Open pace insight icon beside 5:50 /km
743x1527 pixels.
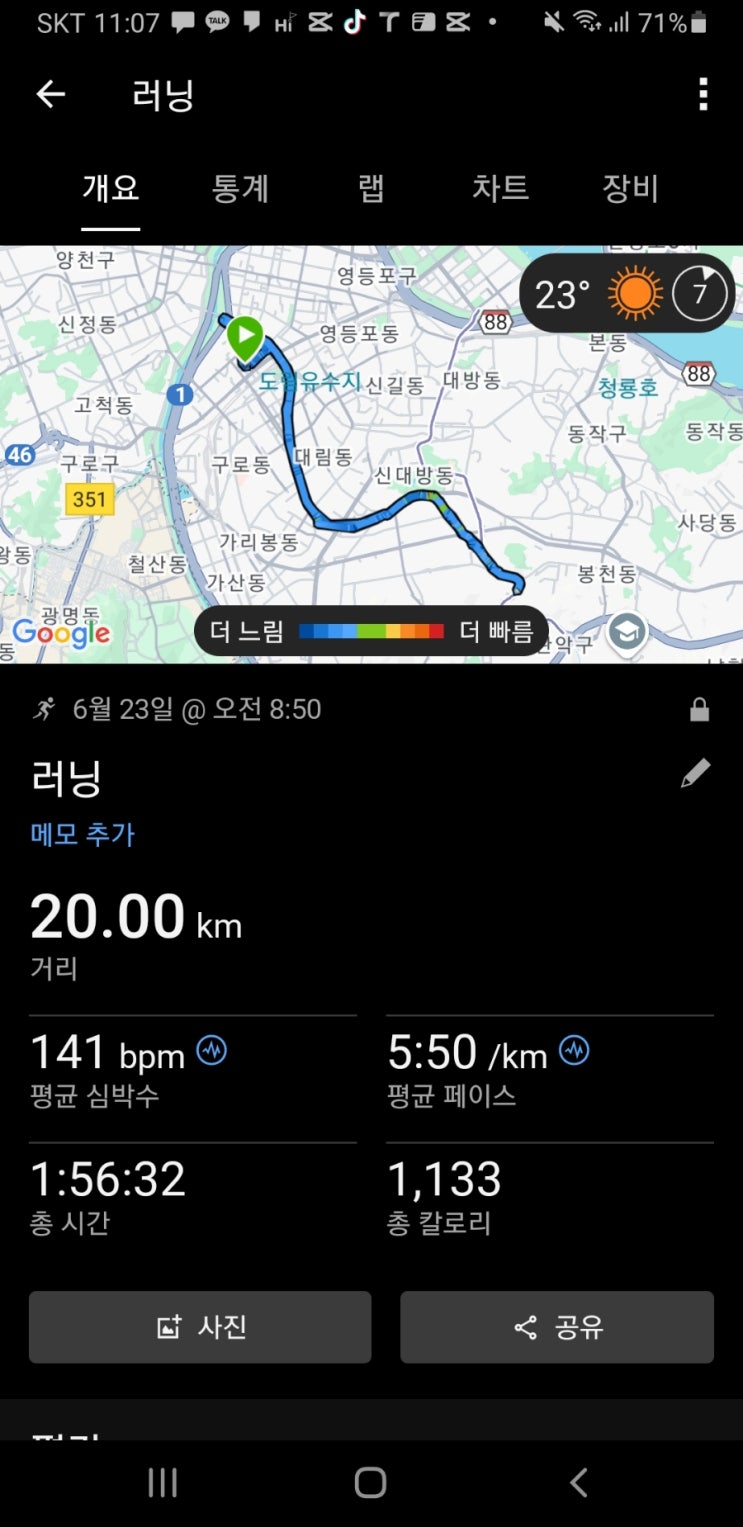(x=574, y=1051)
